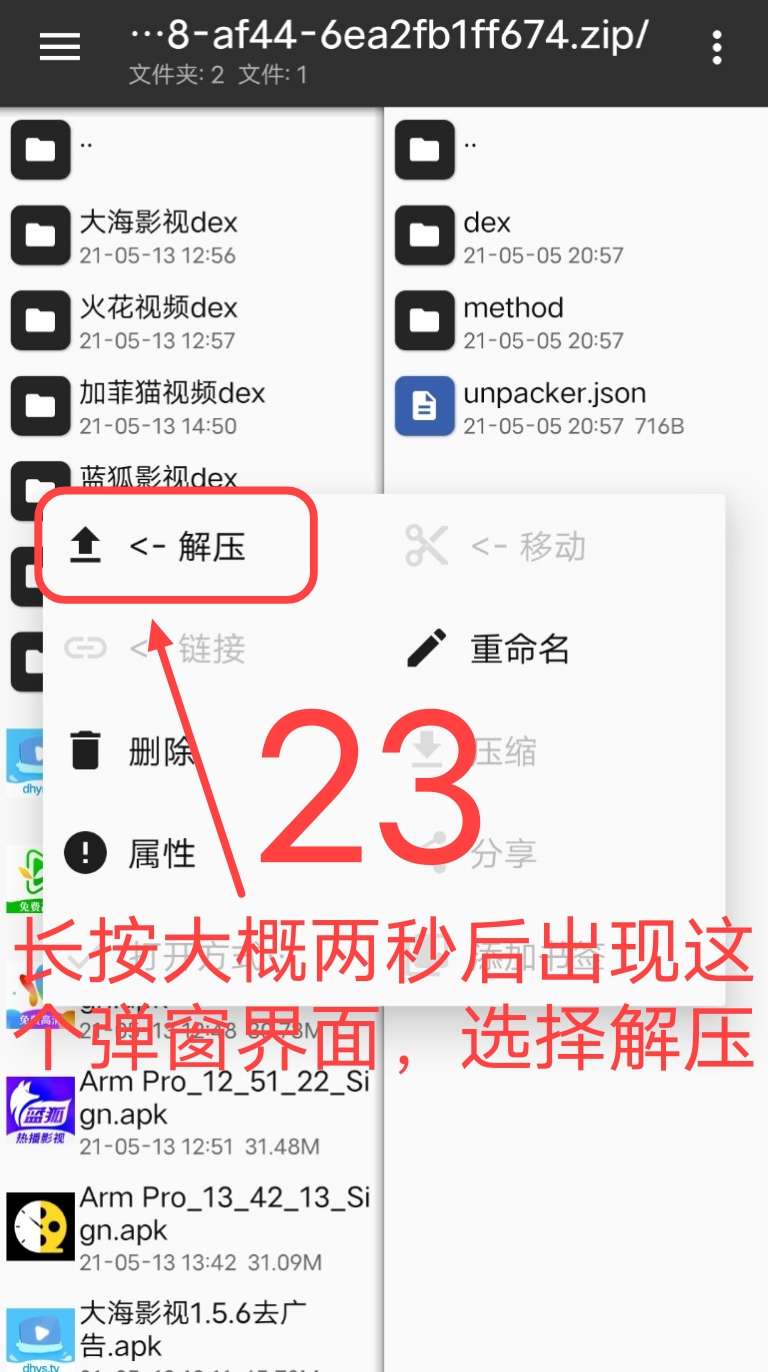Open the three-dot overflow menu

[x=716, y=47]
